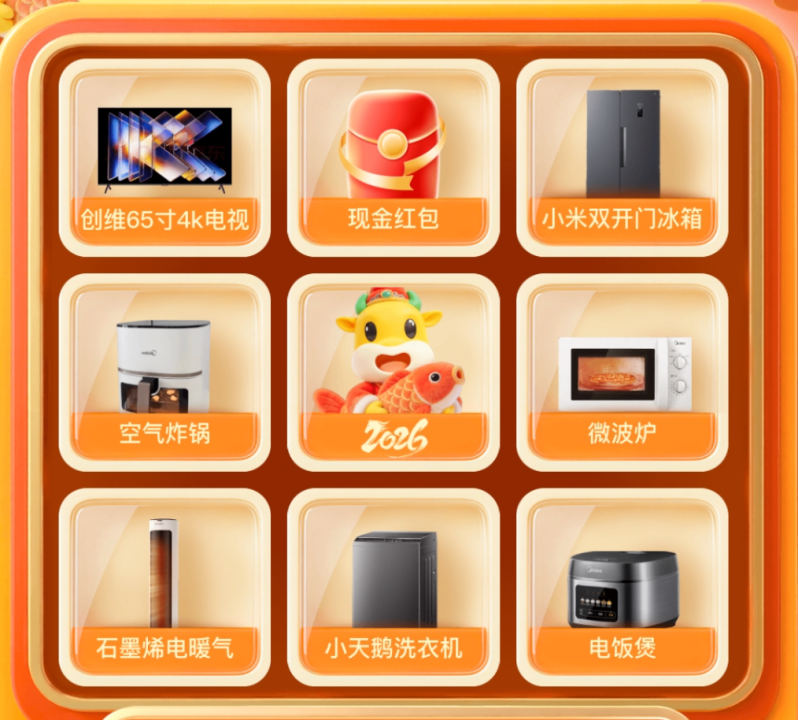Select the 创维65寸4k电视 prize tile
Image resolution: width=798 pixels, height=720 pixels.
click(x=164, y=158)
